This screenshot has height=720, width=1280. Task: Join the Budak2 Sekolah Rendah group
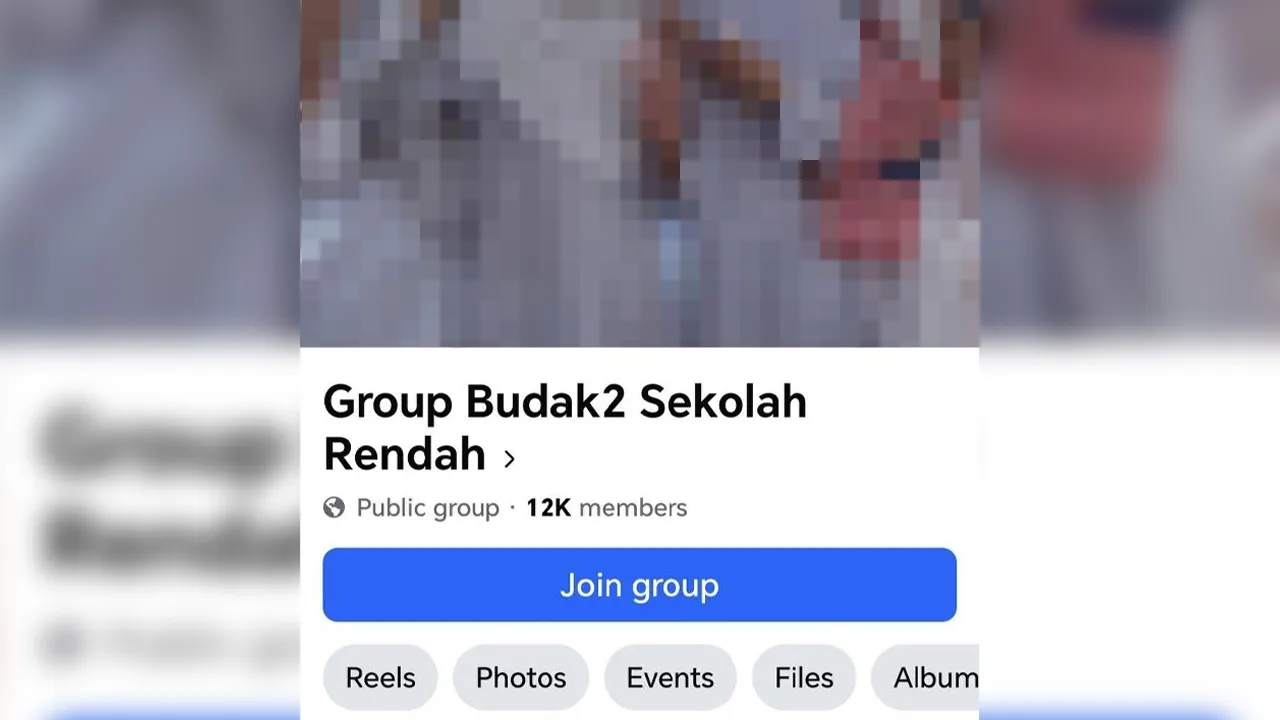(x=639, y=585)
